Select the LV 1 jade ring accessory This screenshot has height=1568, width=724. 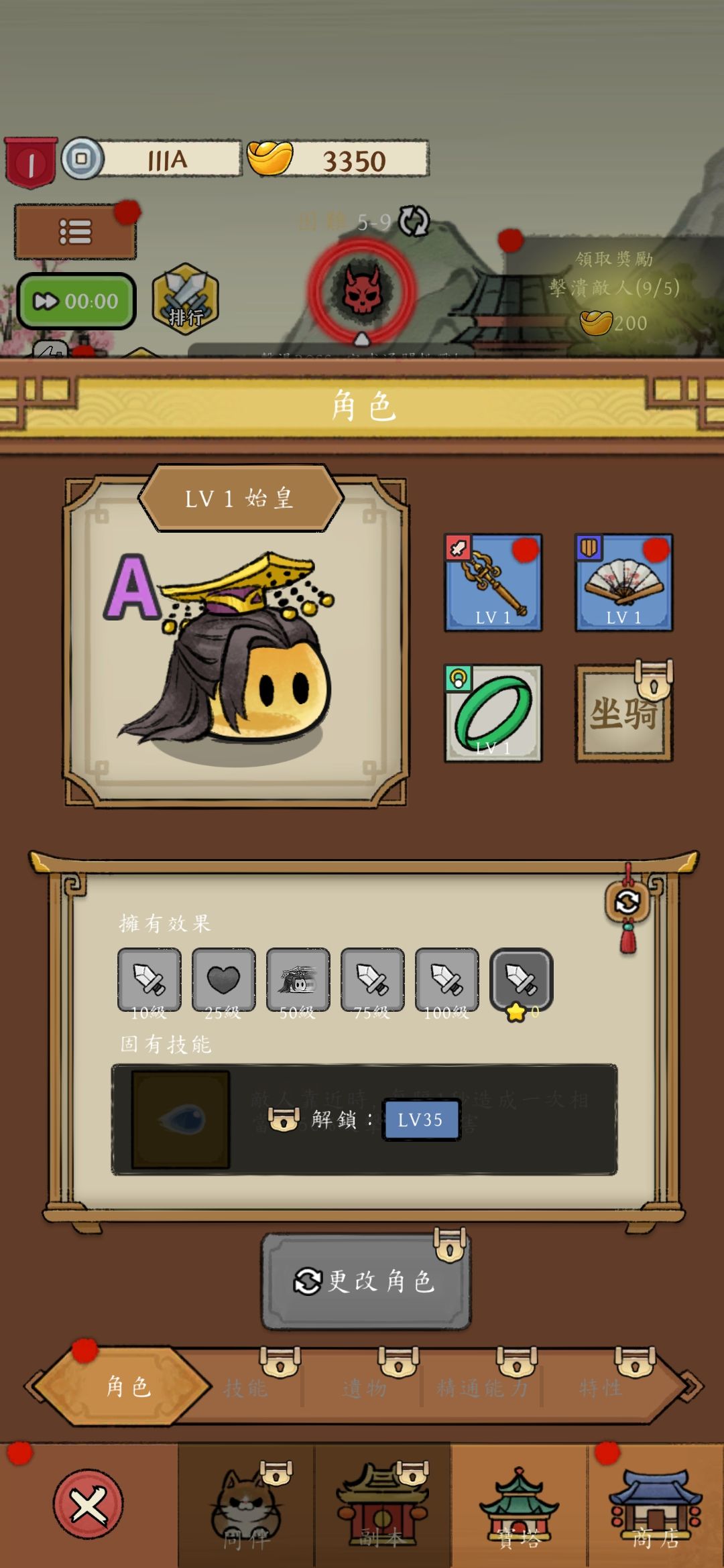click(493, 714)
